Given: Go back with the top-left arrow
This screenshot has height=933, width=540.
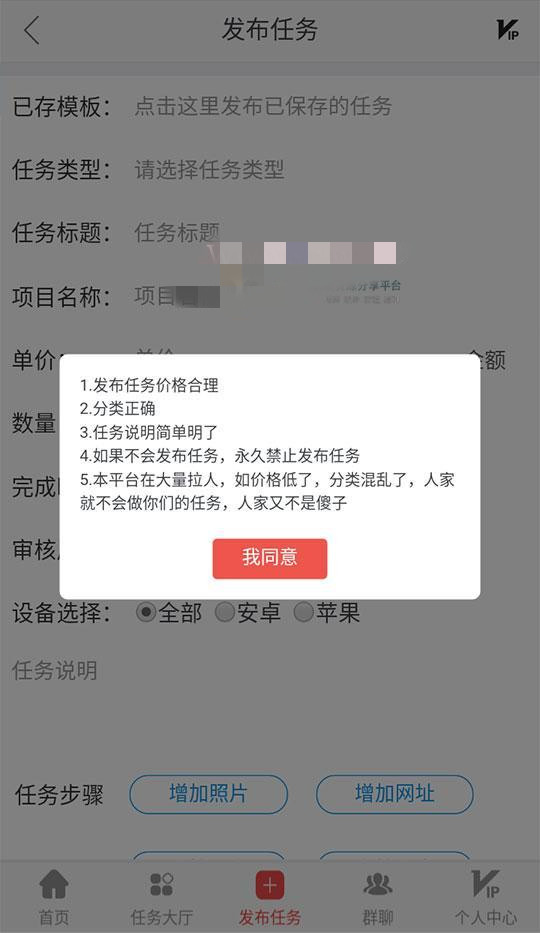Looking at the screenshot, I should point(32,30).
